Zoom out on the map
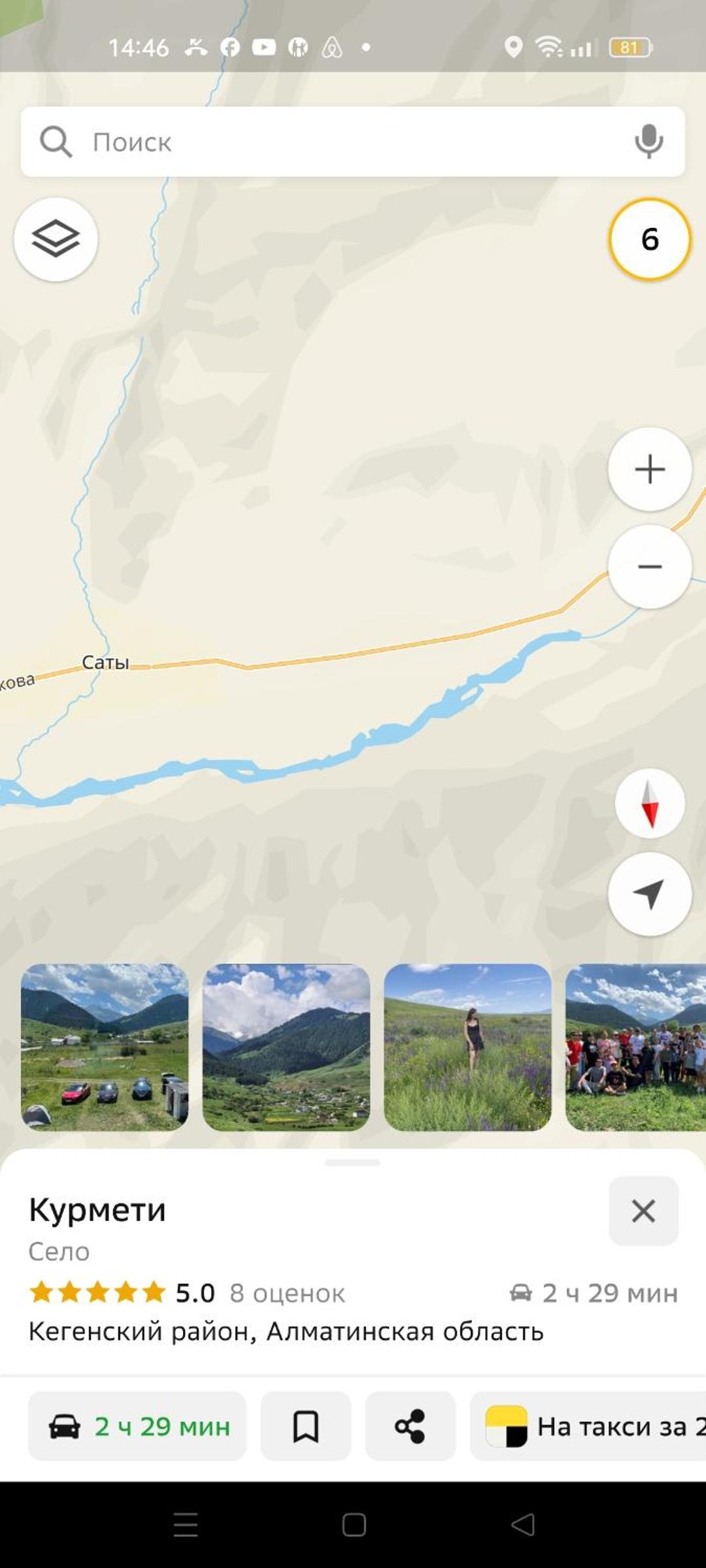Screen dimensions: 706x1568 649,566
